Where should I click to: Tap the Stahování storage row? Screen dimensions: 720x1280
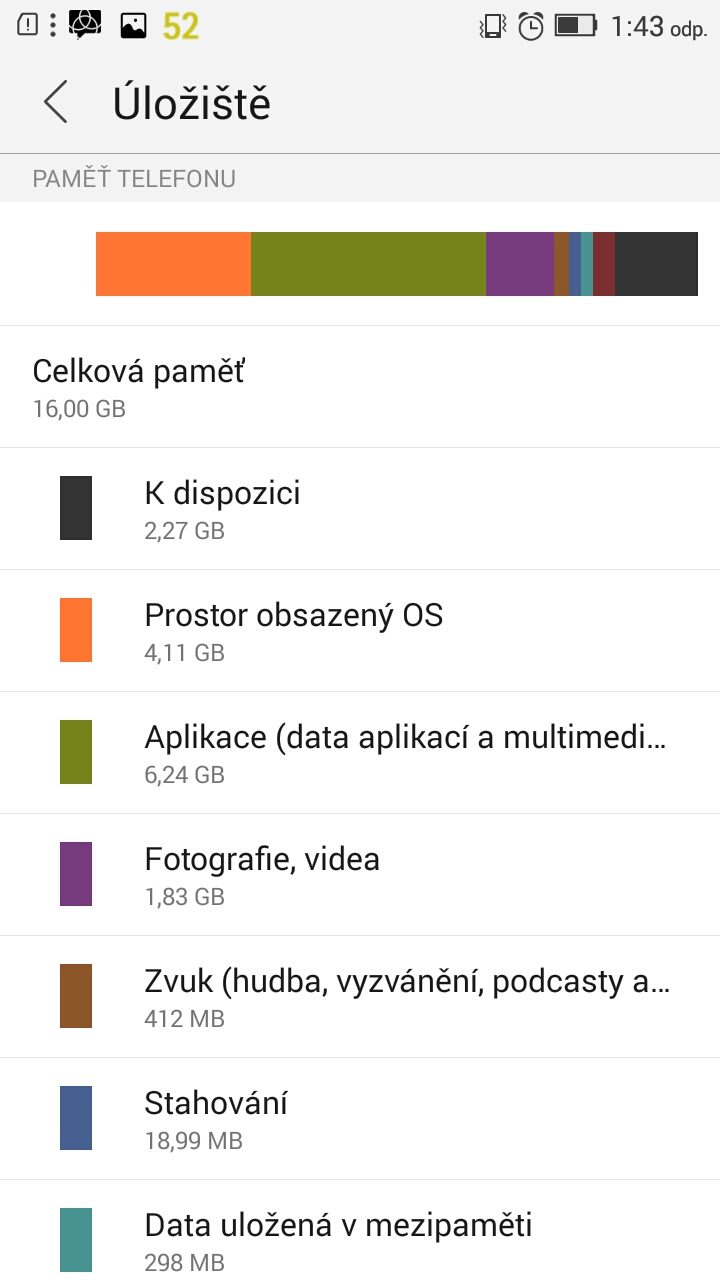pyautogui.click(x=360, y=1119)
